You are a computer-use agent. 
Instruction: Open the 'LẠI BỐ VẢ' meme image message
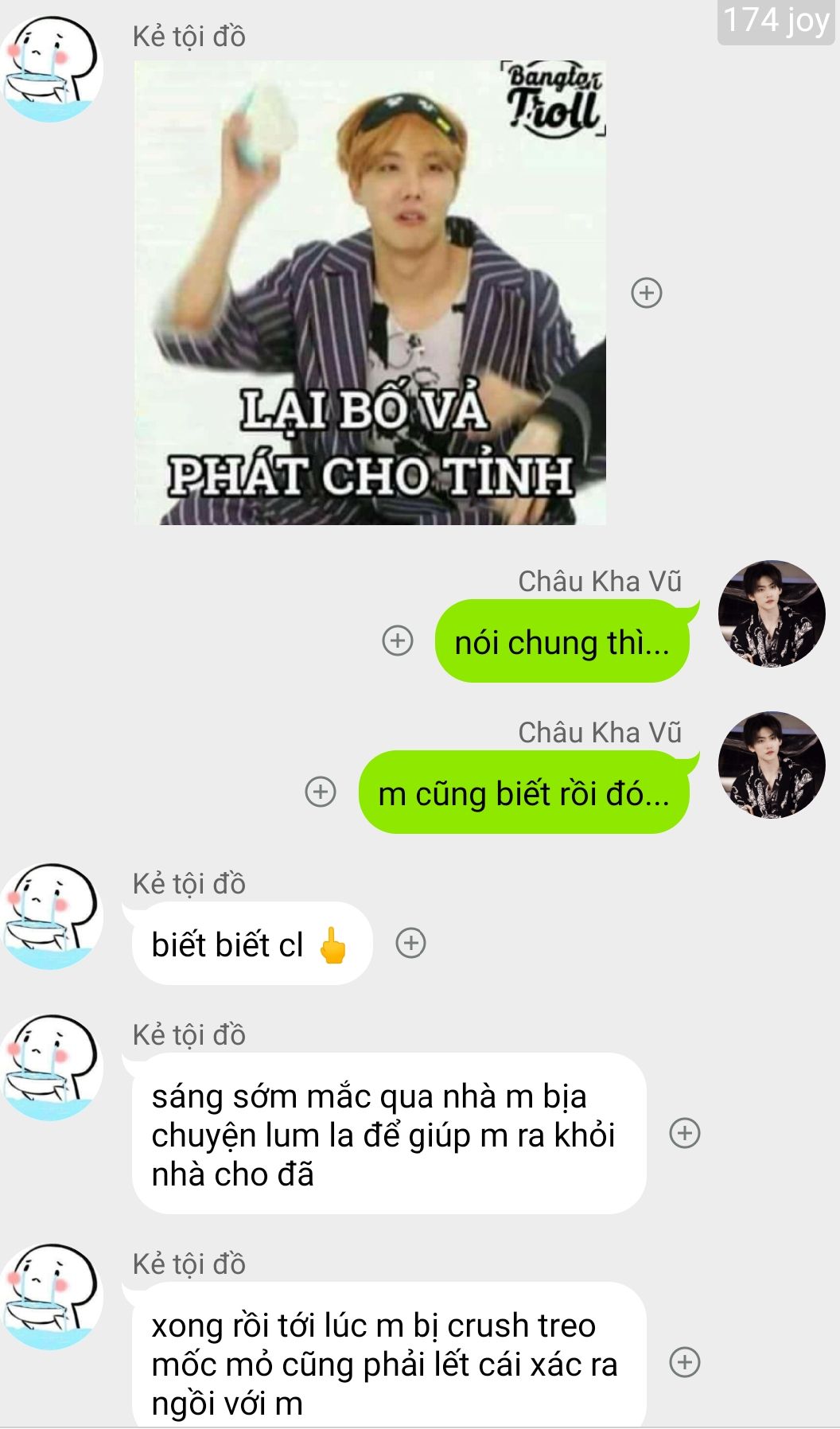[370, 293]
